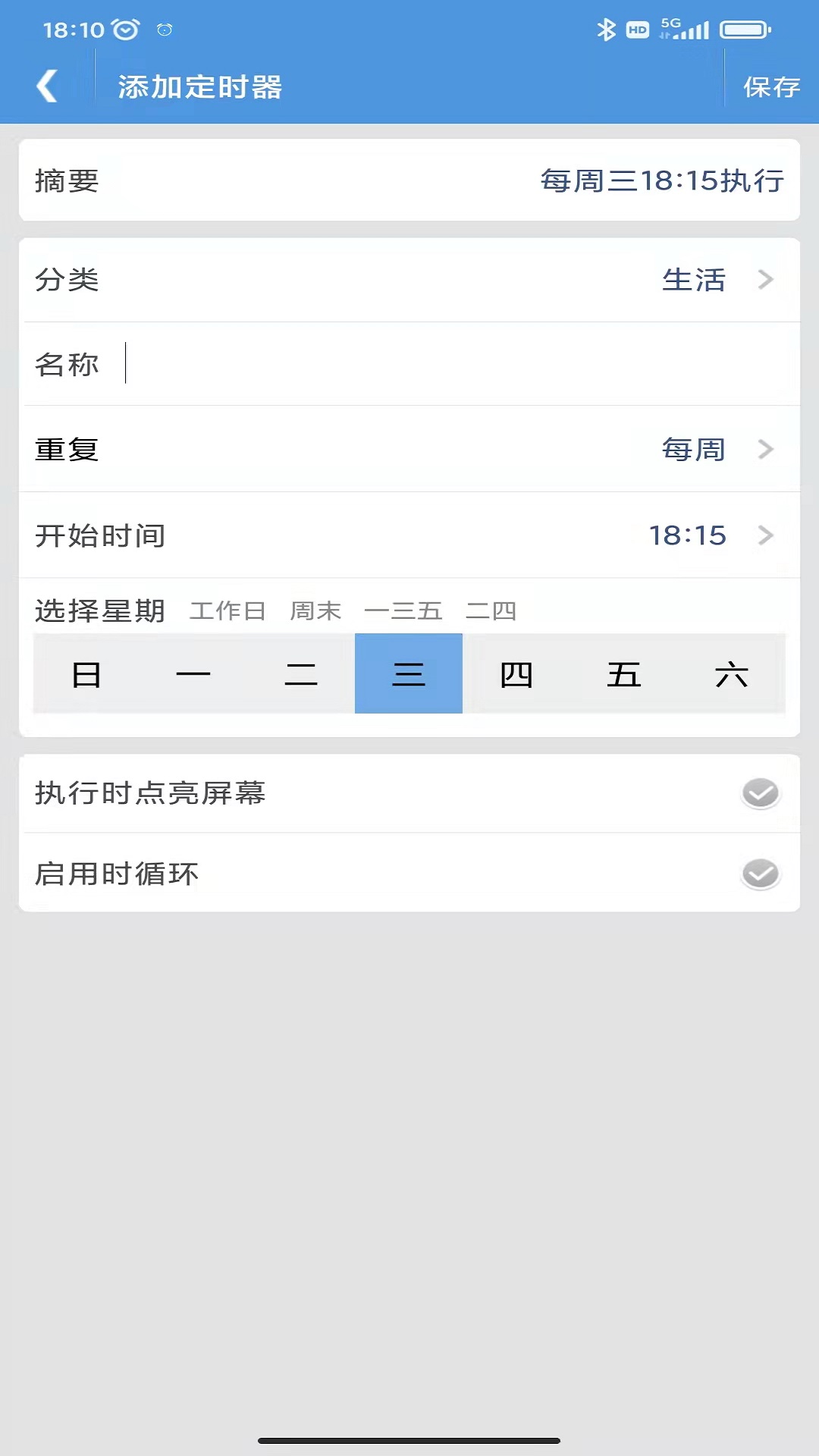Viewport: 819px width, 1456px height.
Task: Select the 工作日 quick option
Action: click(x=227, y=610)
